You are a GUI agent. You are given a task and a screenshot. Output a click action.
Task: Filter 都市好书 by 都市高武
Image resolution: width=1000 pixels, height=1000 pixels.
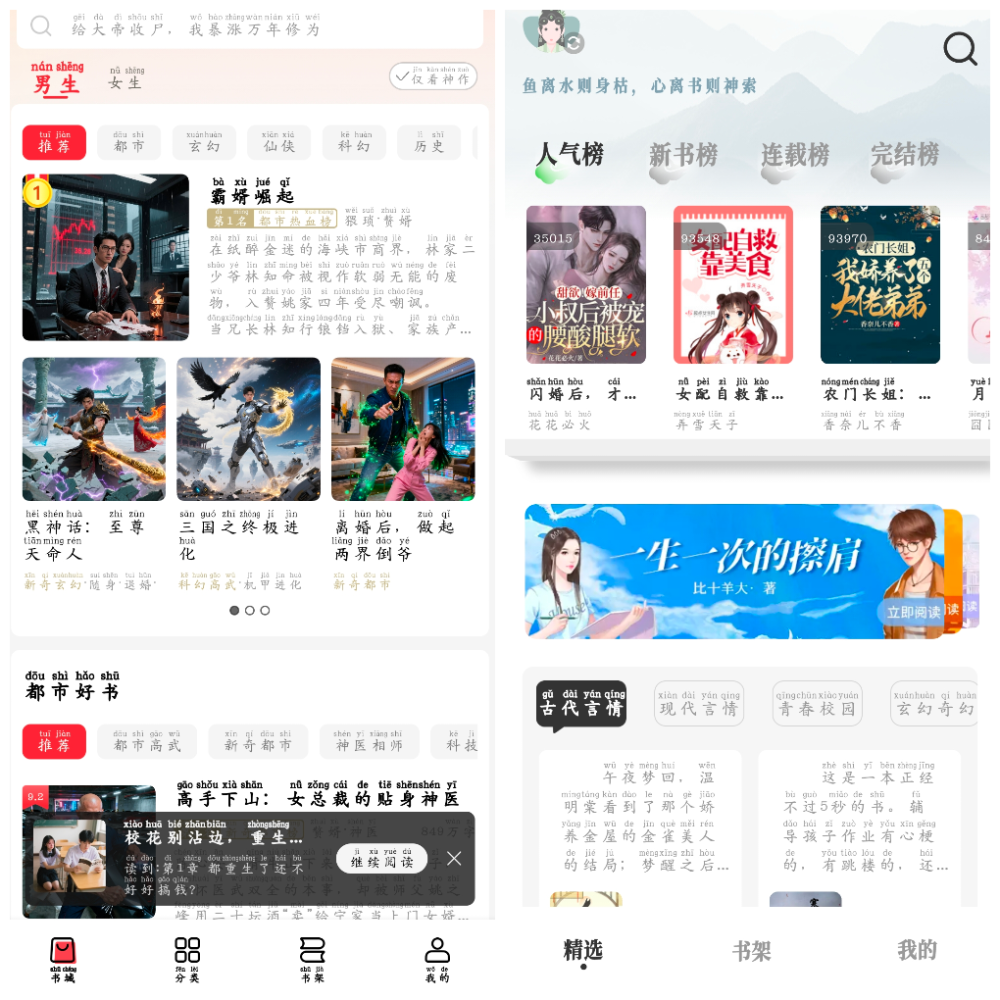tap(147, 742)
